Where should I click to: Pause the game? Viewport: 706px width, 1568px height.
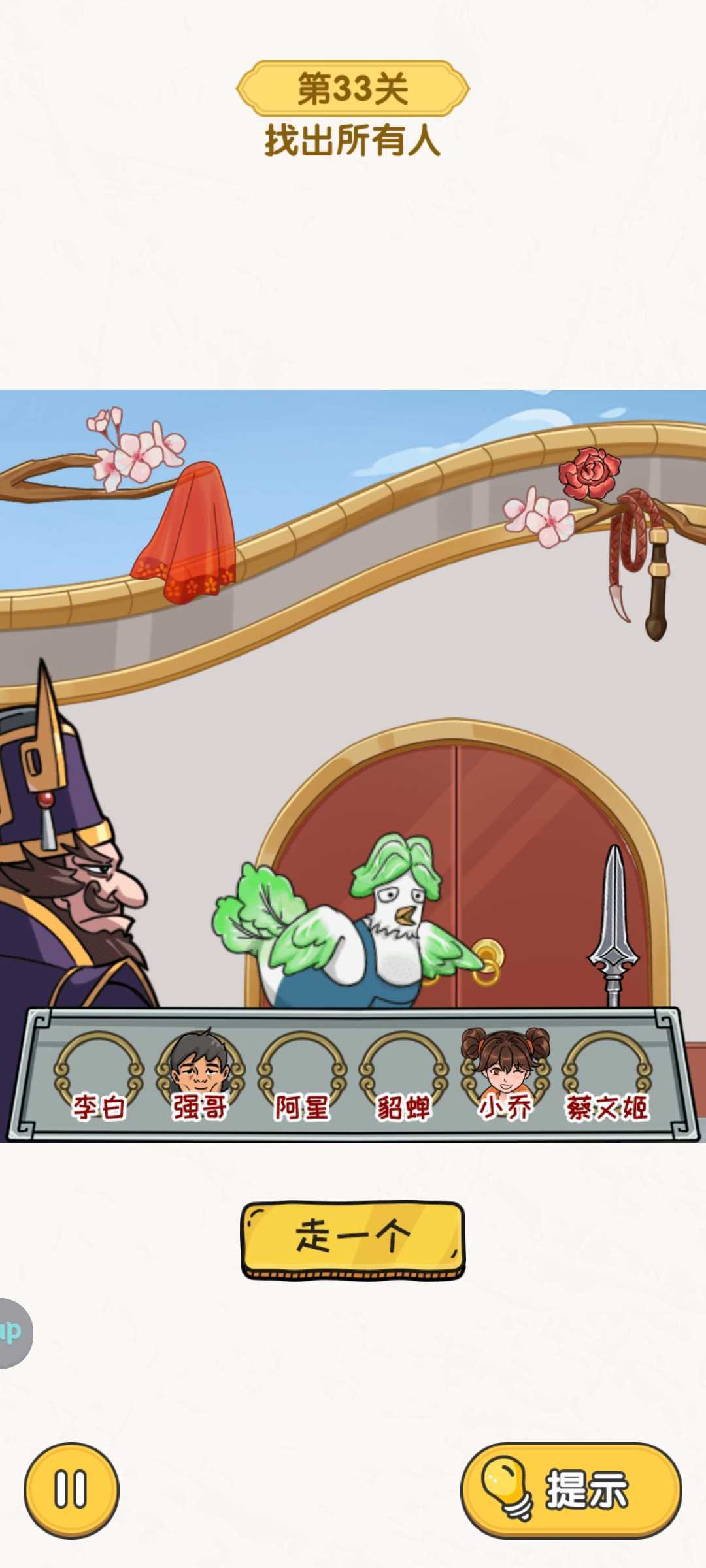[x=71, y=1489]
